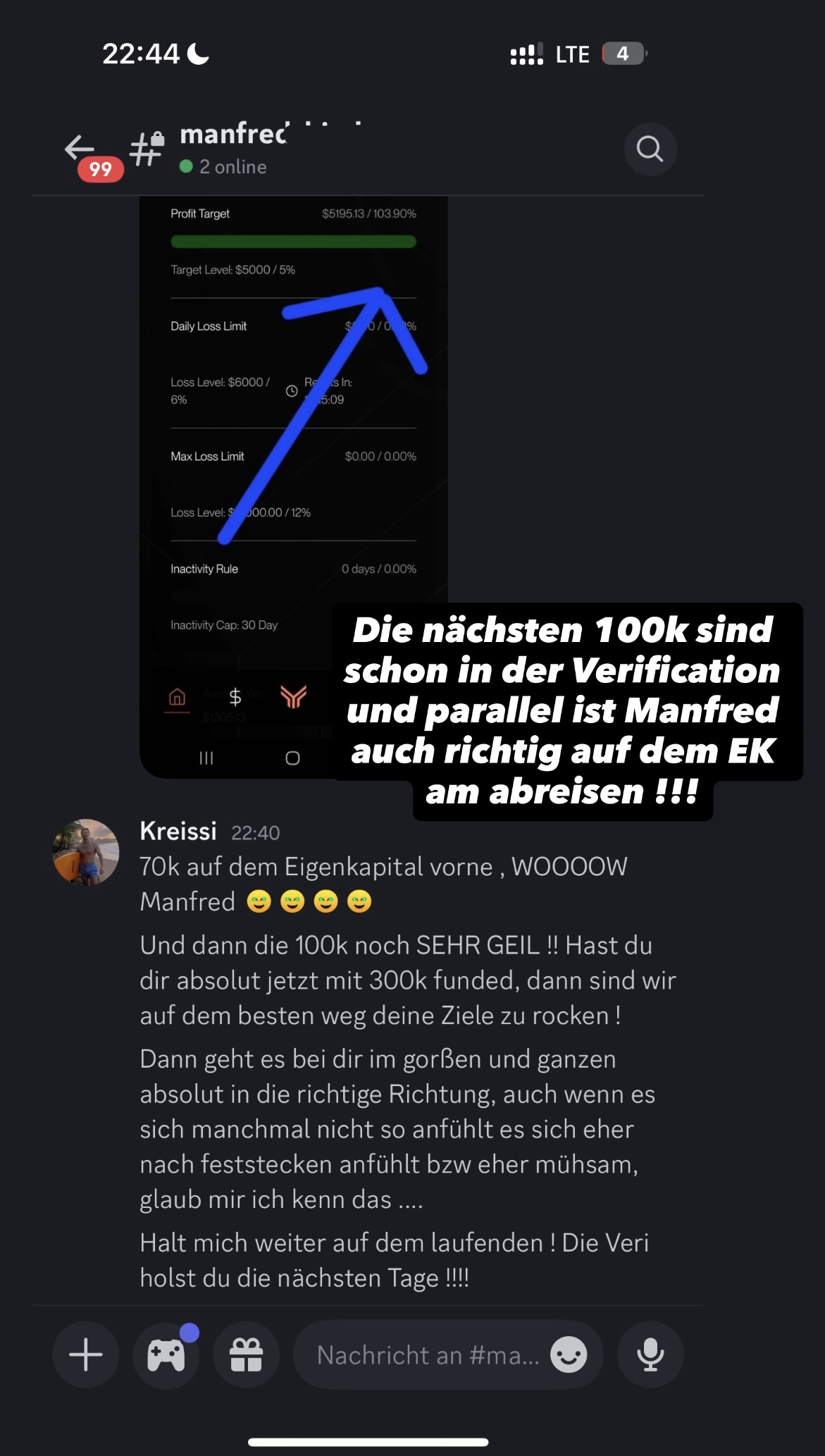Go back to the channel list
This screenshot has width=825, height=1456.
[81, 149]
